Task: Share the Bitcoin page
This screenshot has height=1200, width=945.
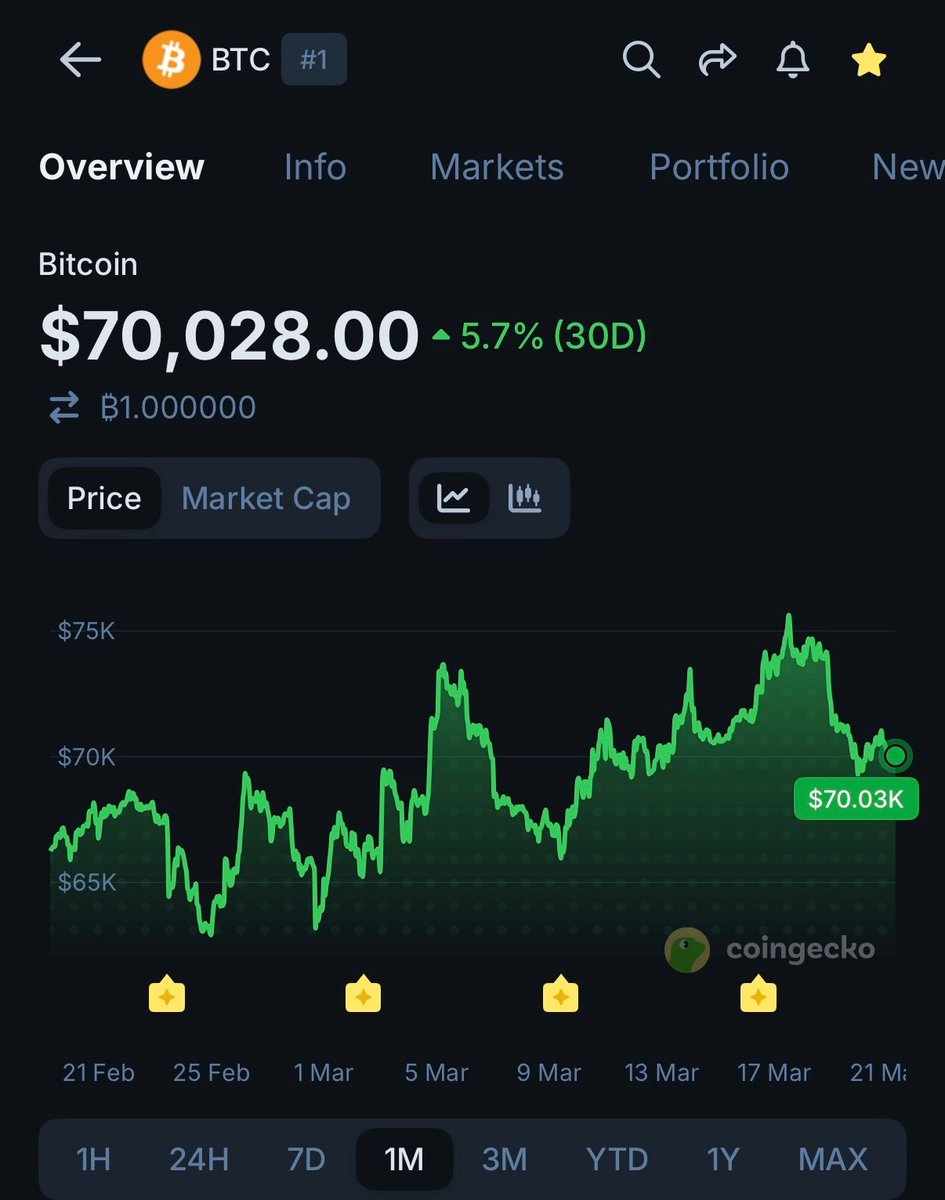Action: click(716, 61)
